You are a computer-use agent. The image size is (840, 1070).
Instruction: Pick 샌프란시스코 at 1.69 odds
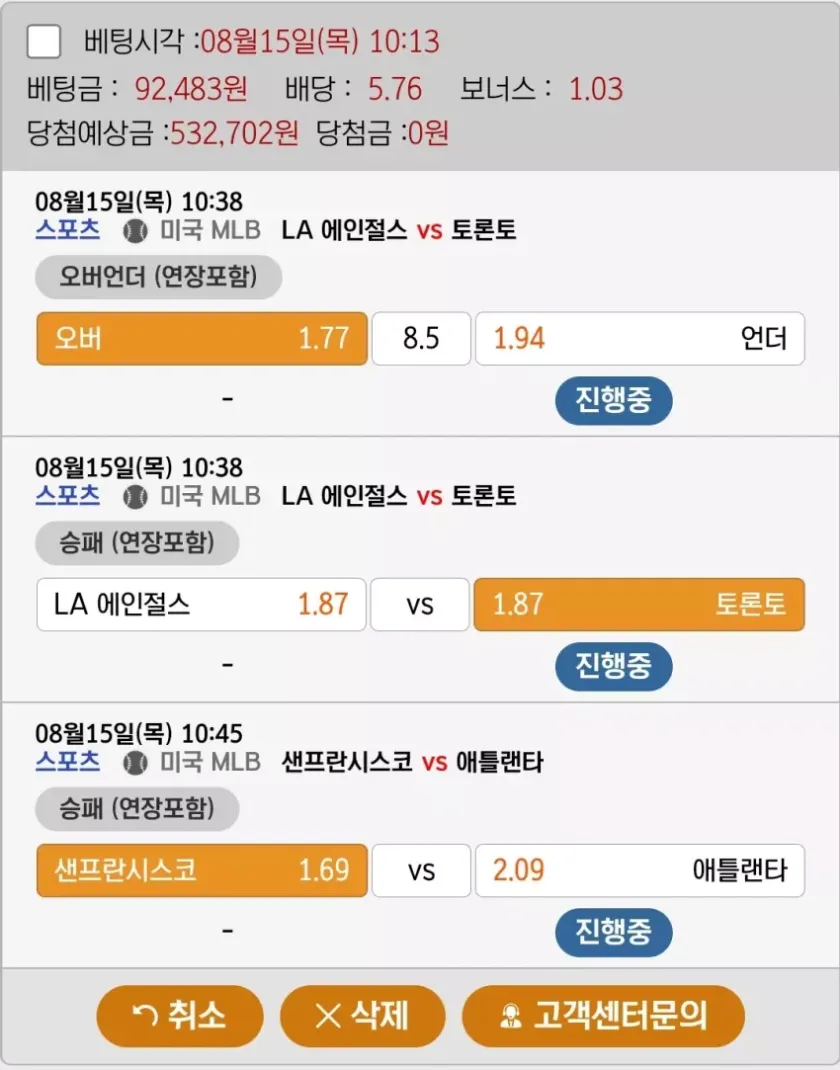[202, 870]
